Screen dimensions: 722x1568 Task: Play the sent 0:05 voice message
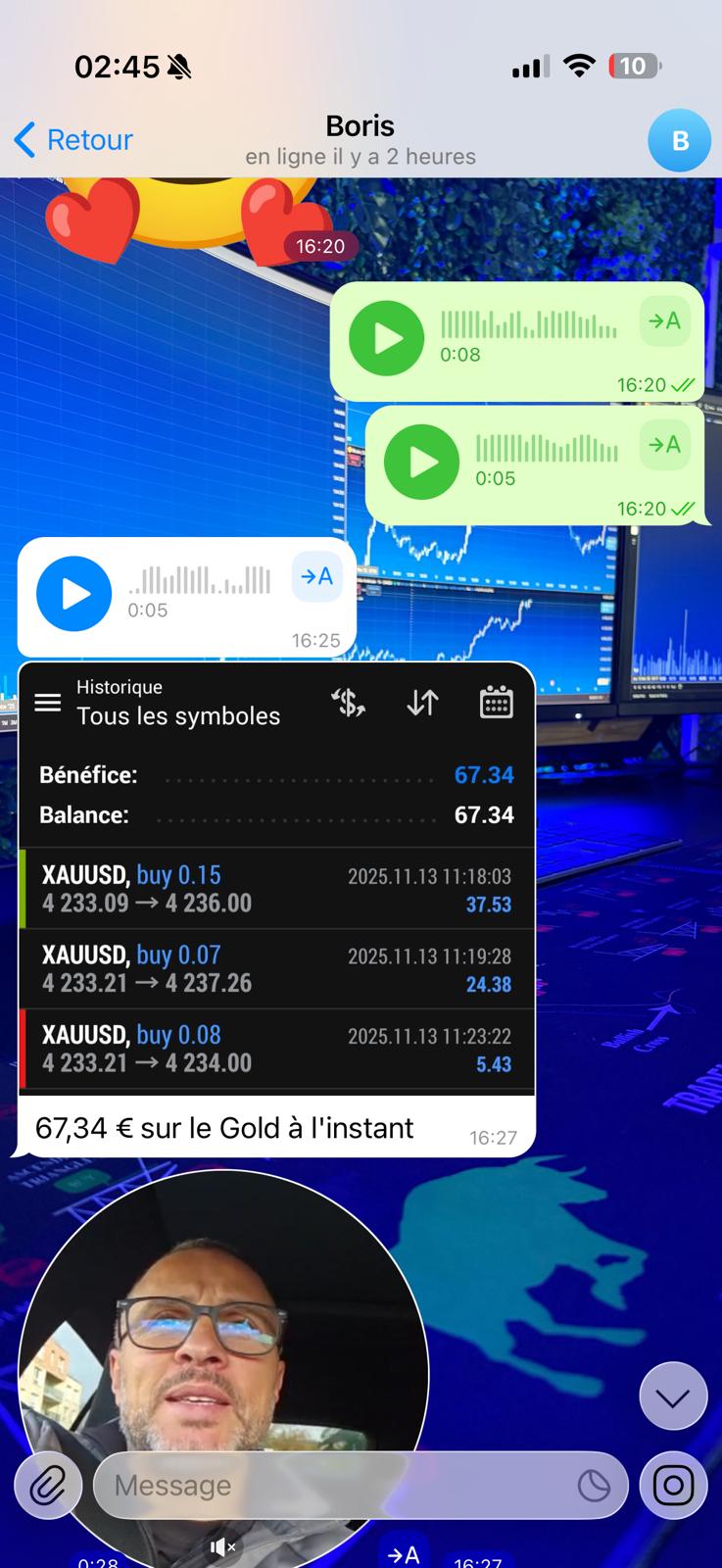click(x=421, y=462)
